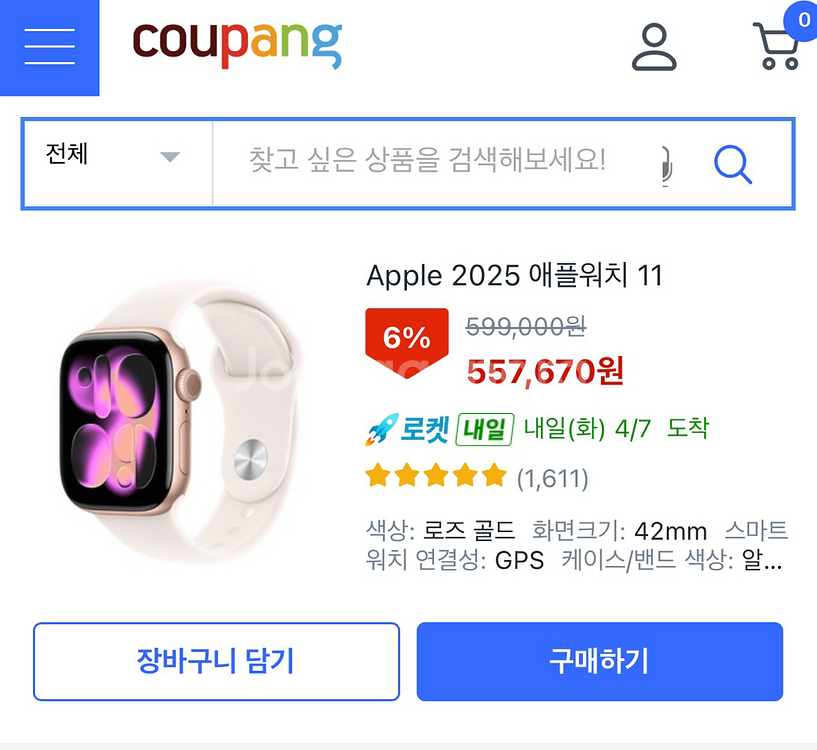The width and height of the screenshot is (817, 750).
Task: Open the hamburger menu
Action: pyautogui.click(x=49, y=47)
